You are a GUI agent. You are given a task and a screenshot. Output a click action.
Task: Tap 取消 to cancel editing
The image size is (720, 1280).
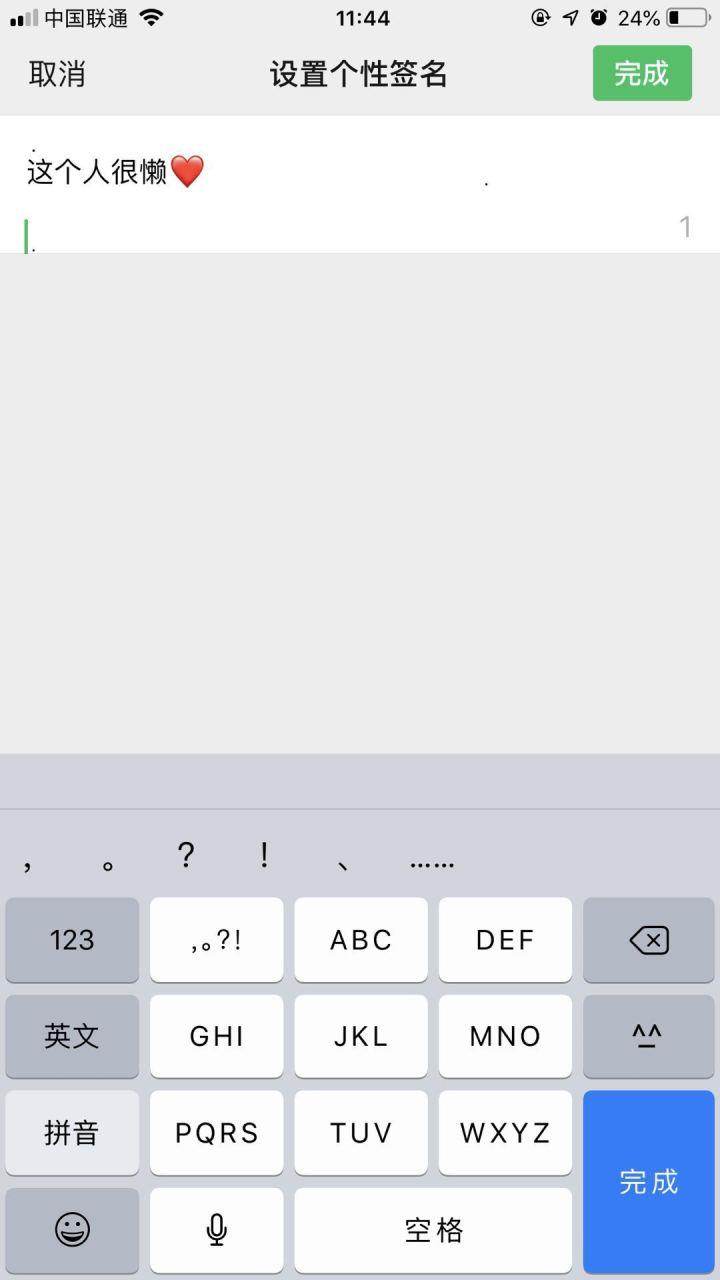click(57, 74)
